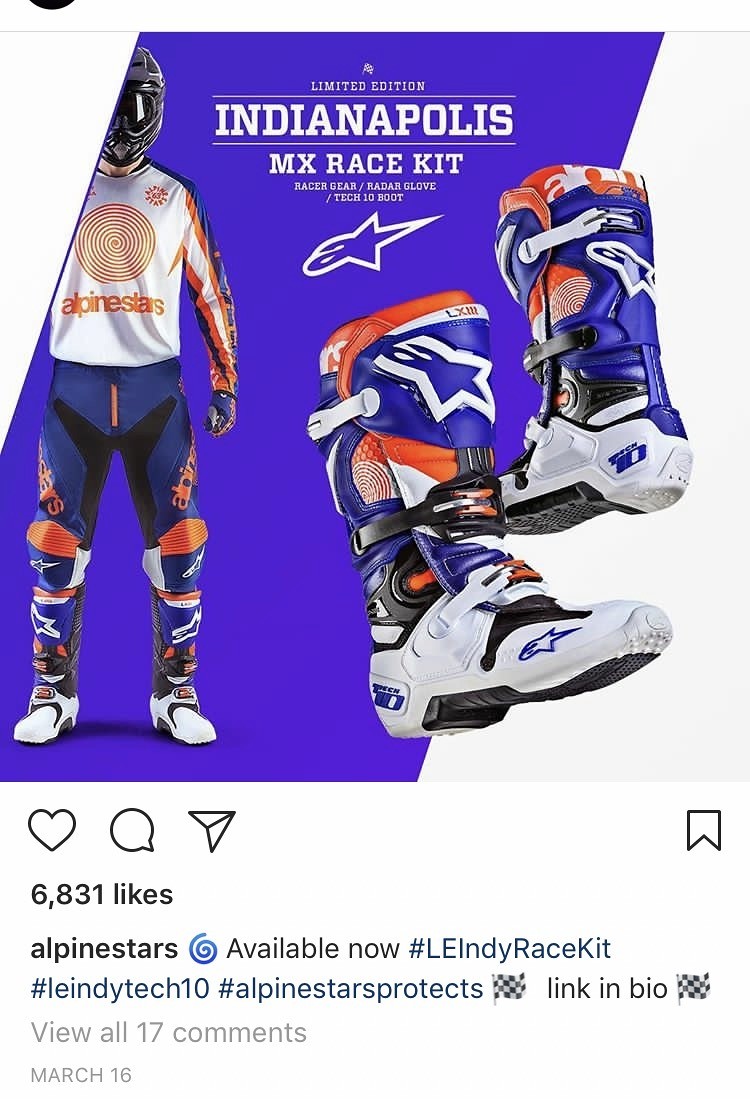This screenshot has height=1099, width=750.
Task: Open the comment bubble icon
Action: [x=132, y=830]
